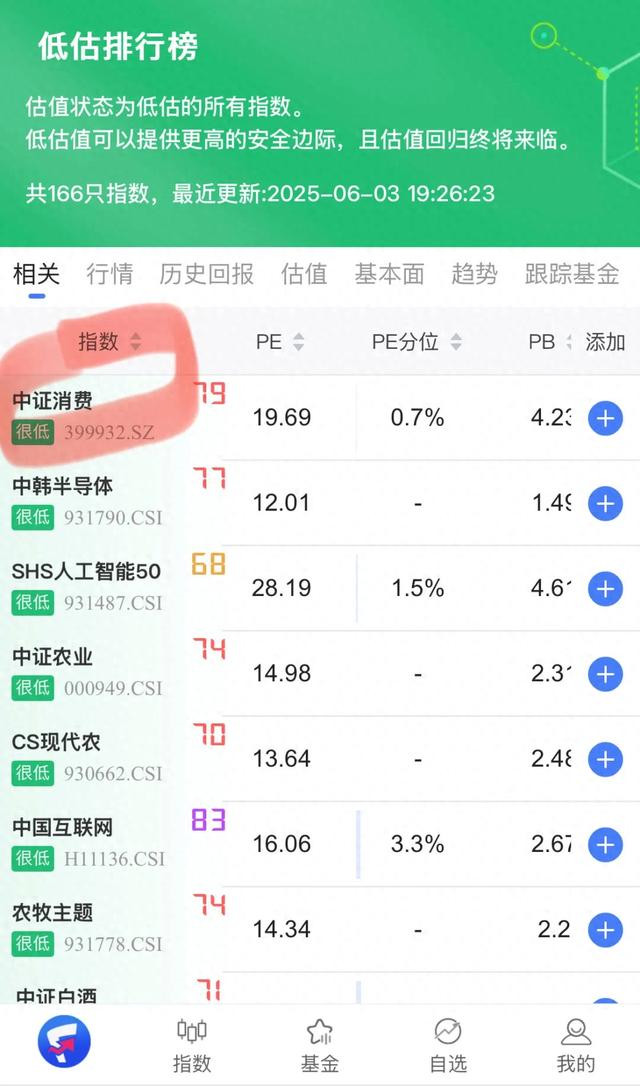Add SHS人工智能50 with plus button
640x1086 pixels.
605,589
